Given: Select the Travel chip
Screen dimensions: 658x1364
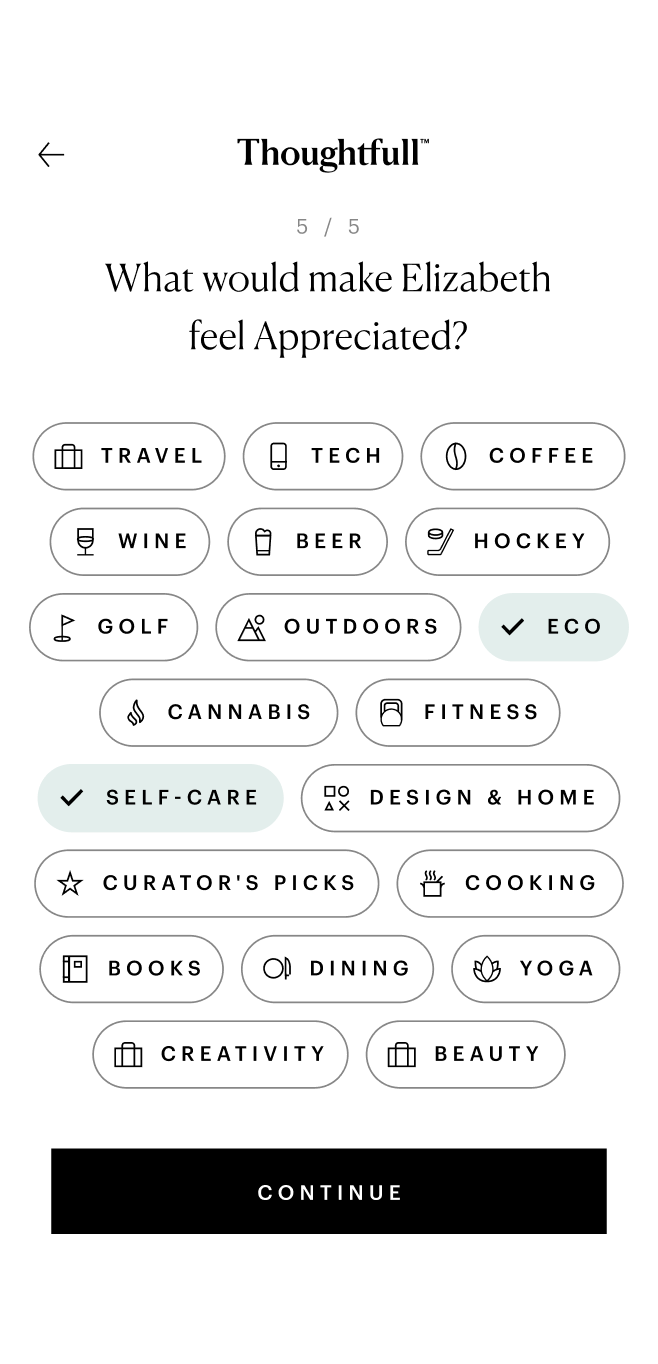Looking at the screenshot, I should (x=129, y=456).
